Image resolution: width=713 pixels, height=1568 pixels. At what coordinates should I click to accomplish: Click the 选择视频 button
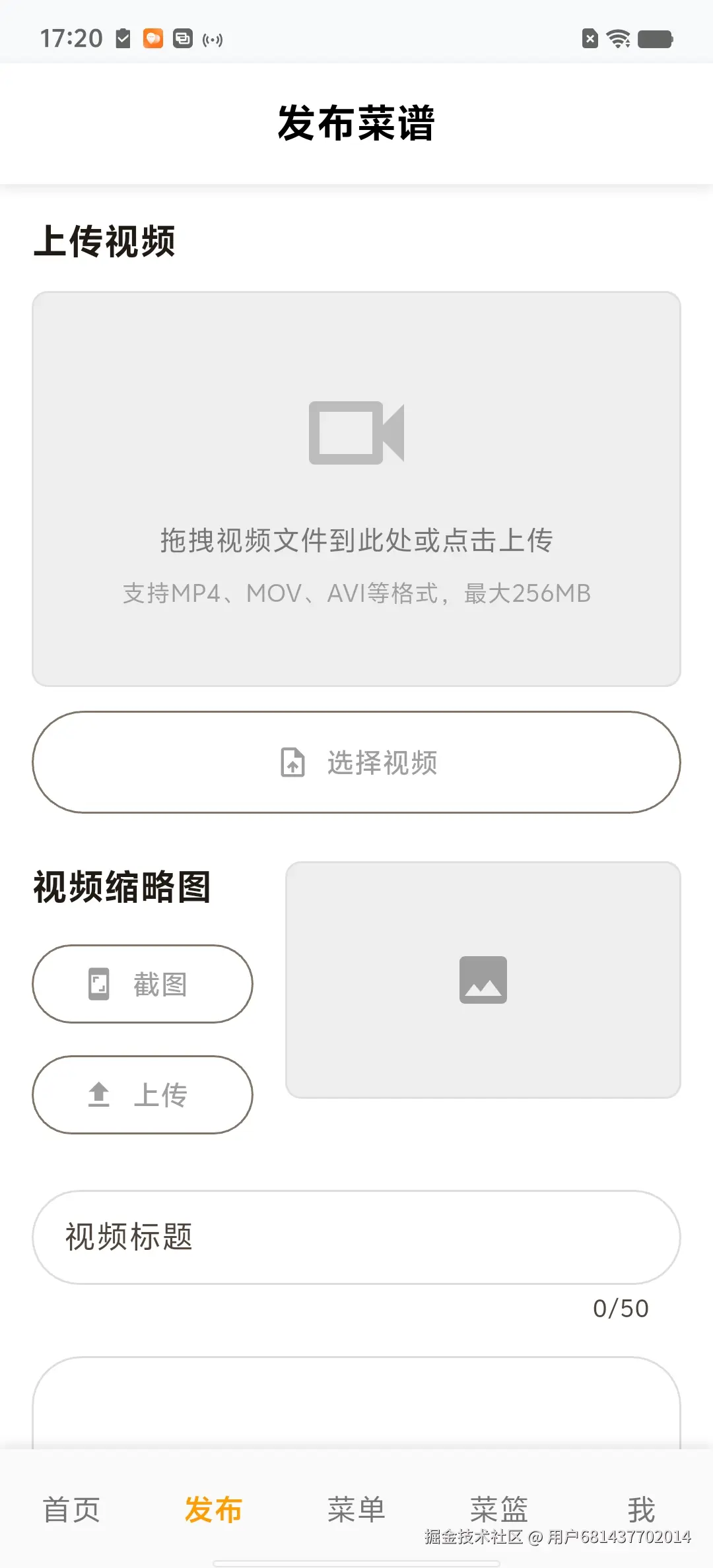[x=356, y=762]
